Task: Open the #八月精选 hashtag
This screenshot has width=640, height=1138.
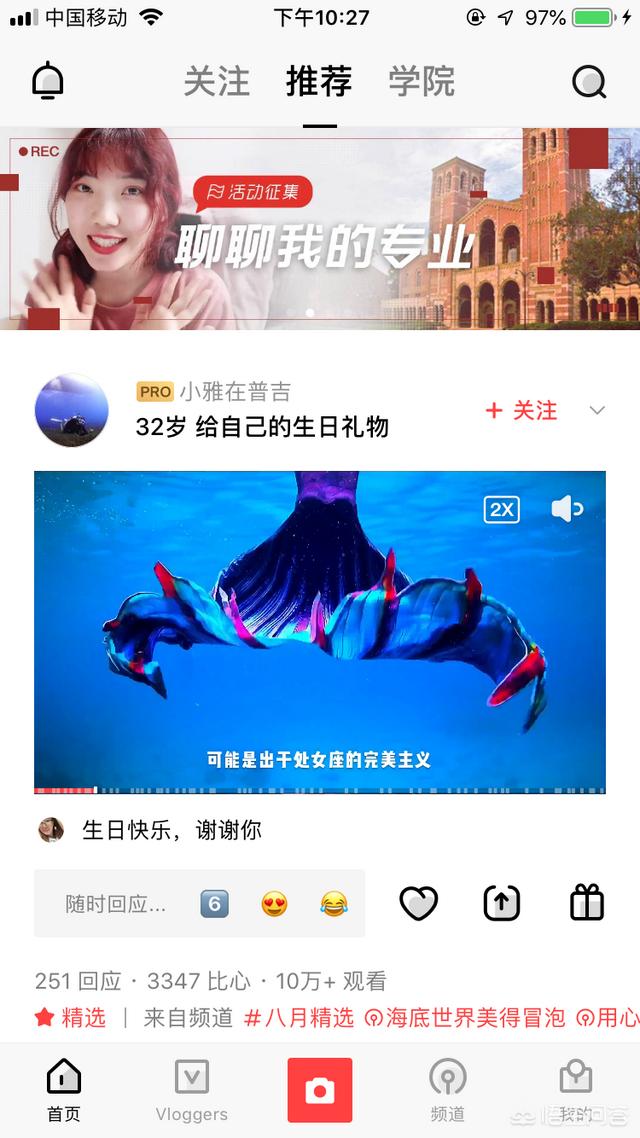Action: (299, 1018)
